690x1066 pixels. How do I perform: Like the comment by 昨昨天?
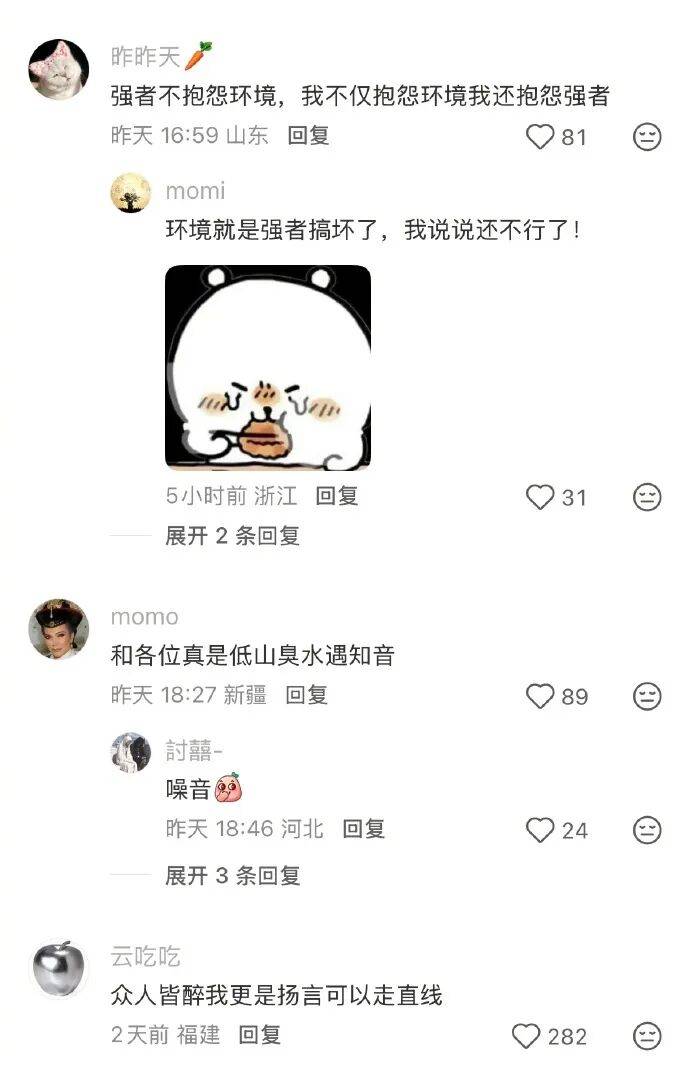click(540, 136)
